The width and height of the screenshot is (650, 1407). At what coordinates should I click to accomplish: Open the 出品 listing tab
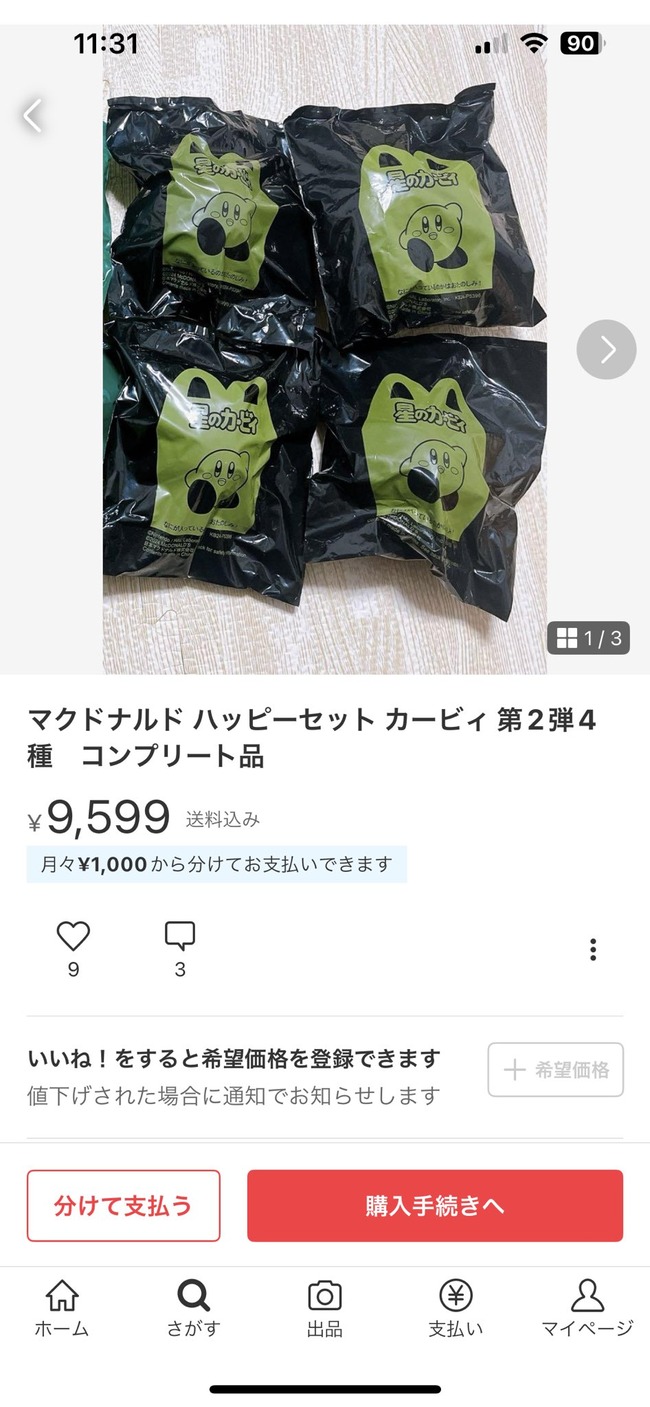point(324,1307)
